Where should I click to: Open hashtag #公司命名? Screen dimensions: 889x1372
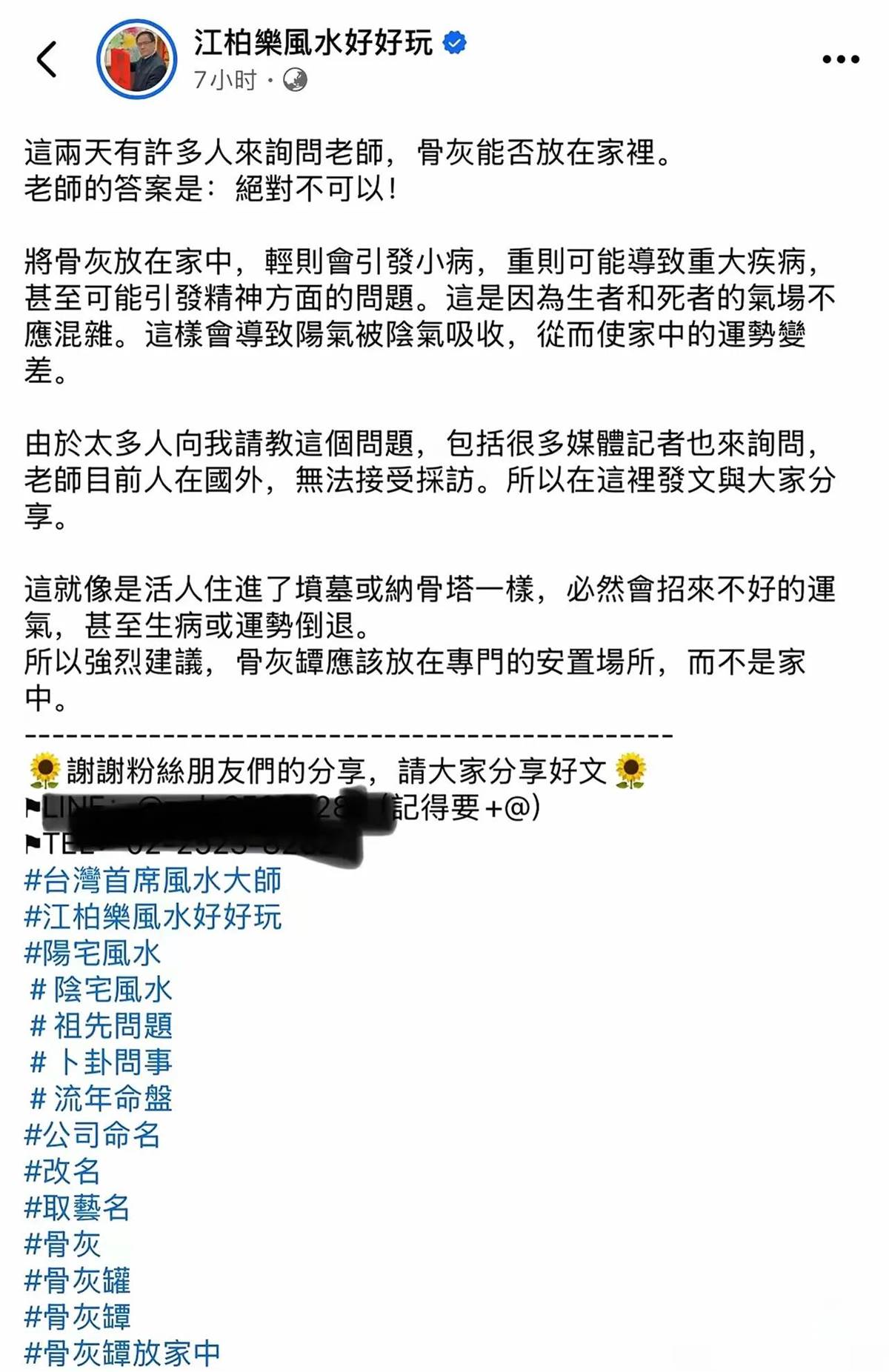point(93,1135)
